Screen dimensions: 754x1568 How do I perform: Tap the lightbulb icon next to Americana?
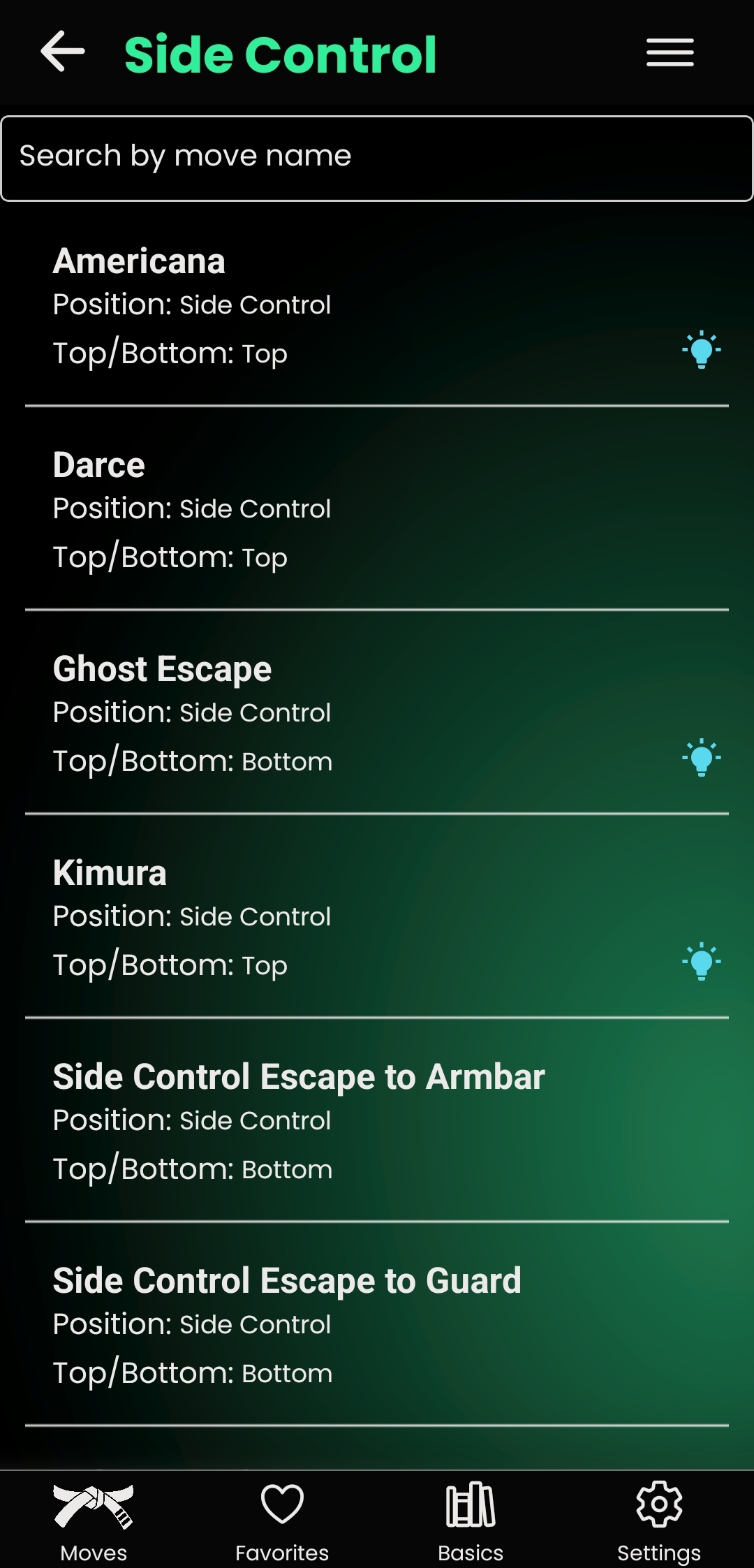(x=700, y=351)
